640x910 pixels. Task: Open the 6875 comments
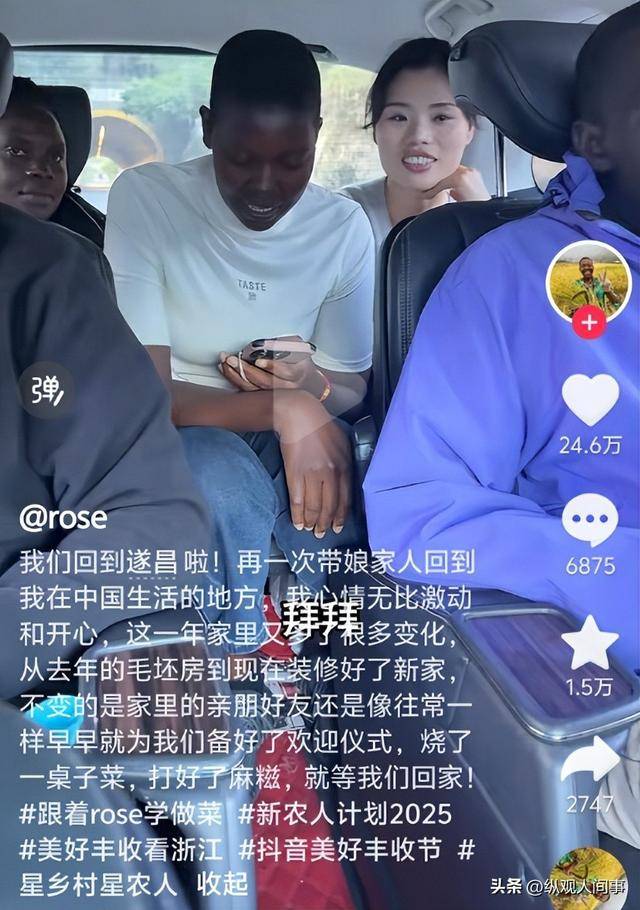(x=590, y=520)
